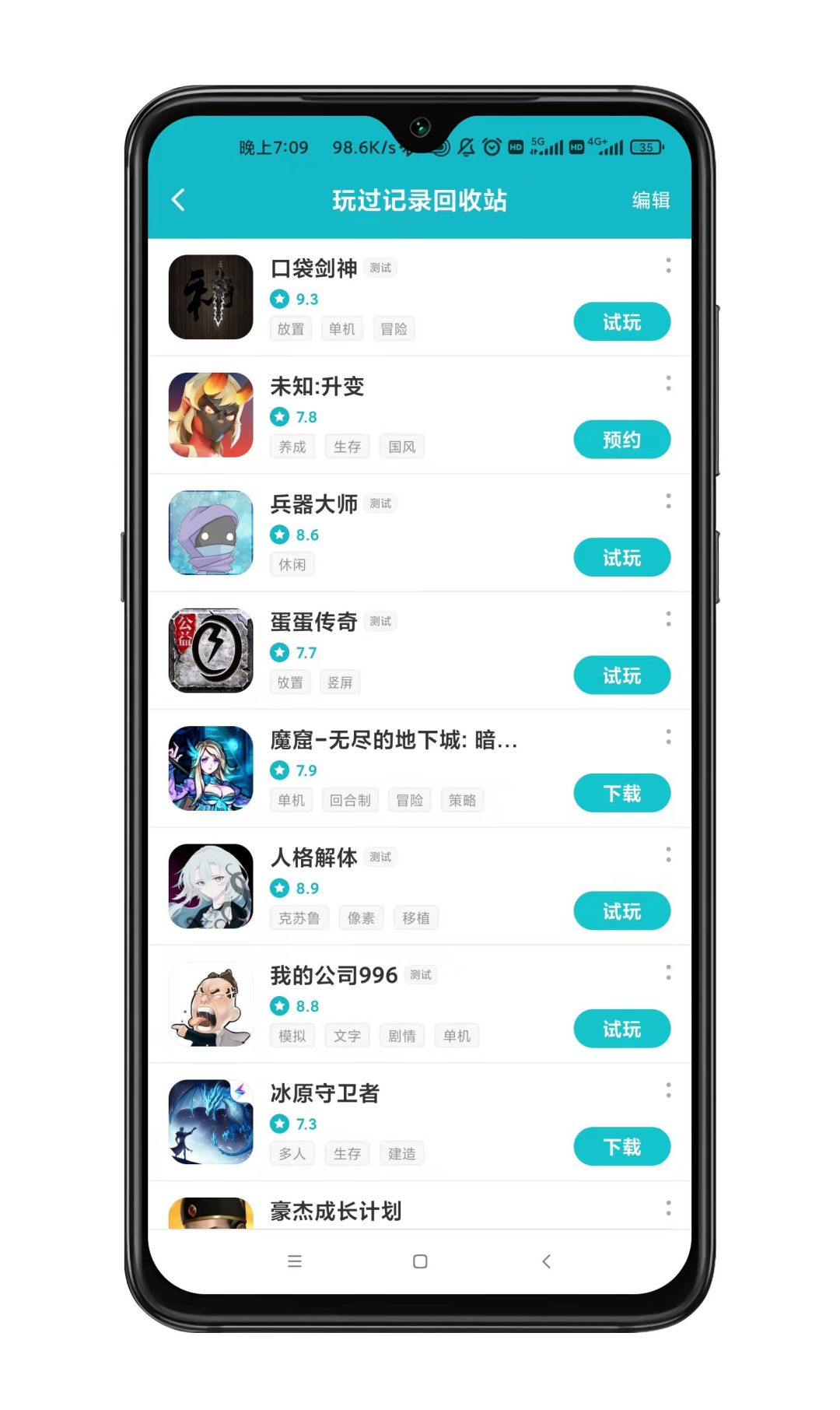Tap the 模拟 tag under 我的公司996
The width and height of the screenshot is (840, 1410).
pyautogui.click(x=292, y=1035)
